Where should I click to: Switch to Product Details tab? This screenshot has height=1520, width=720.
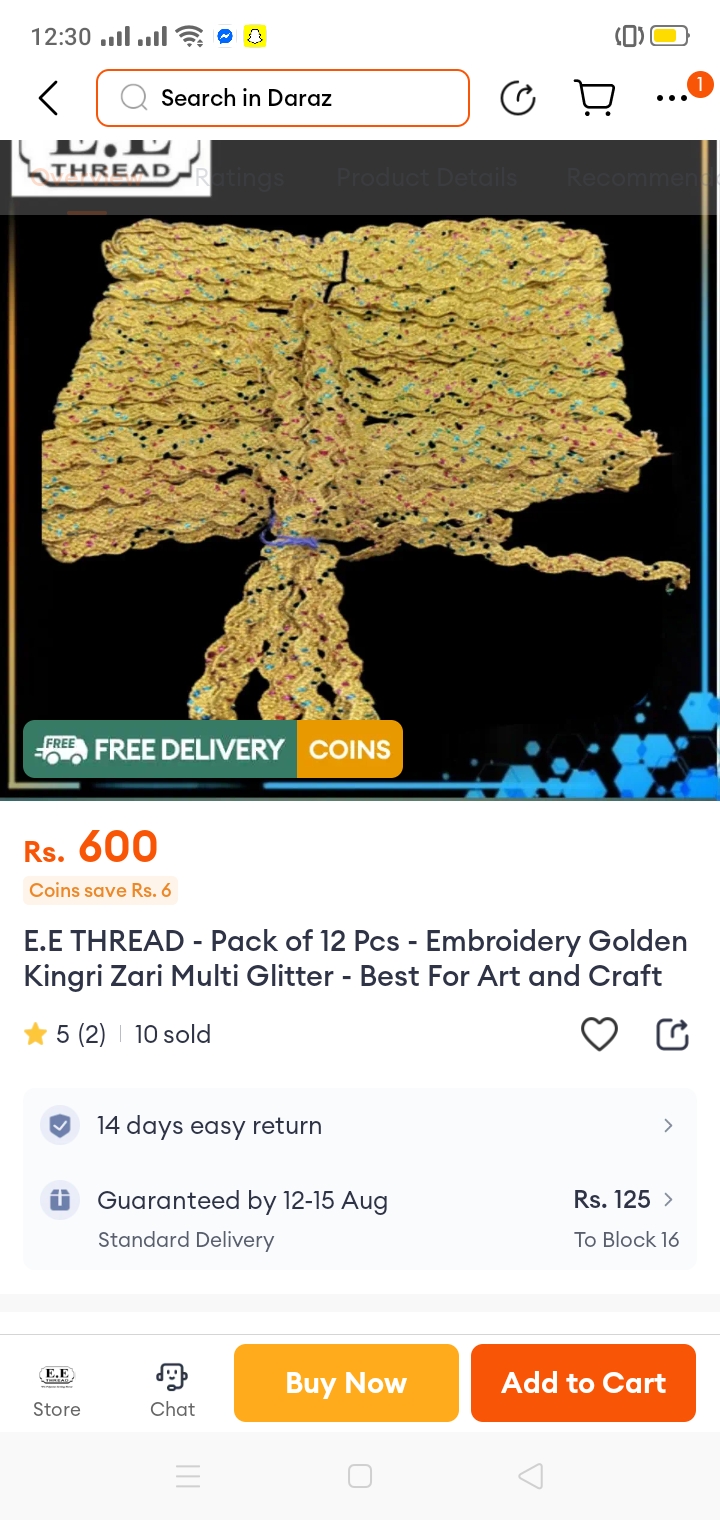click(x=427, y=178)
